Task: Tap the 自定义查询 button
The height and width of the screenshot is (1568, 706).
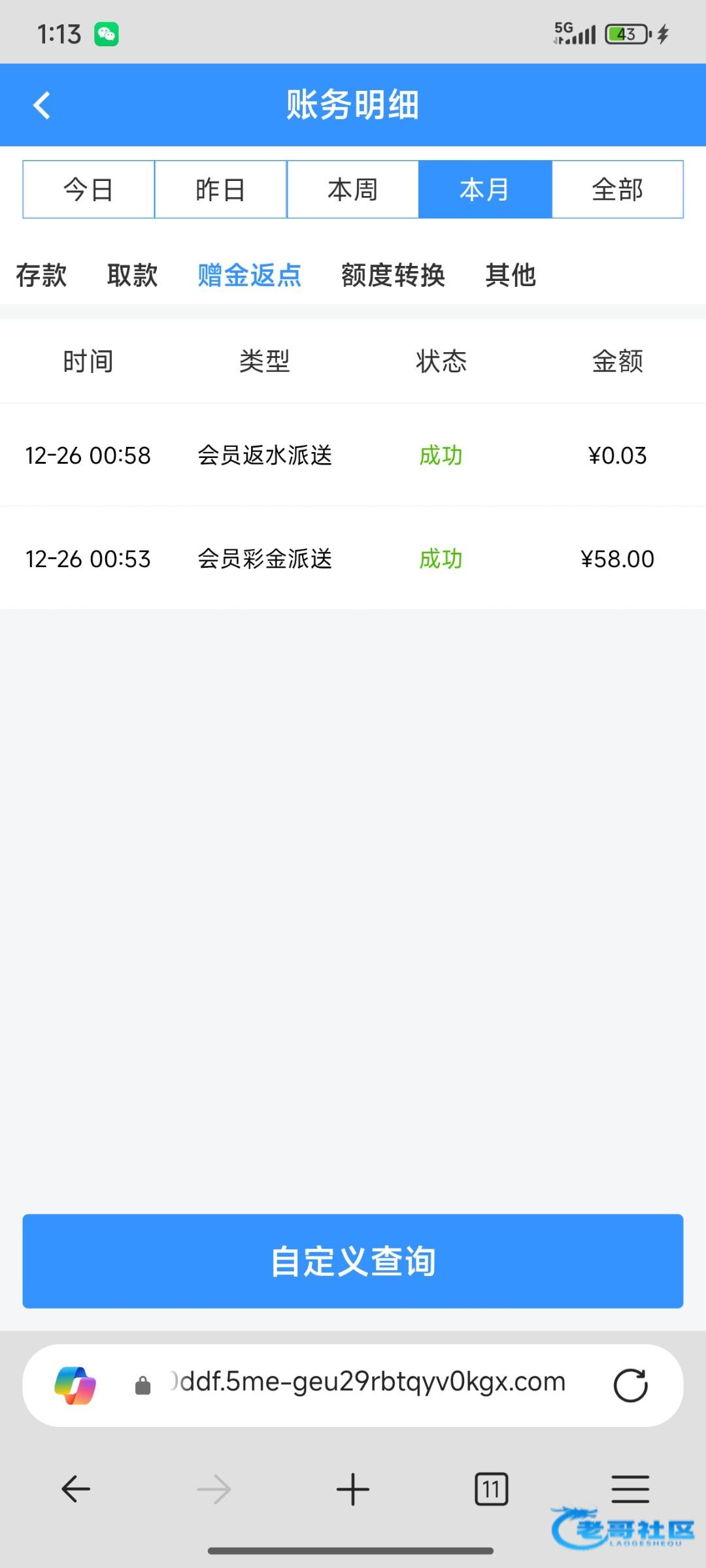Action: pos(353,1261)
